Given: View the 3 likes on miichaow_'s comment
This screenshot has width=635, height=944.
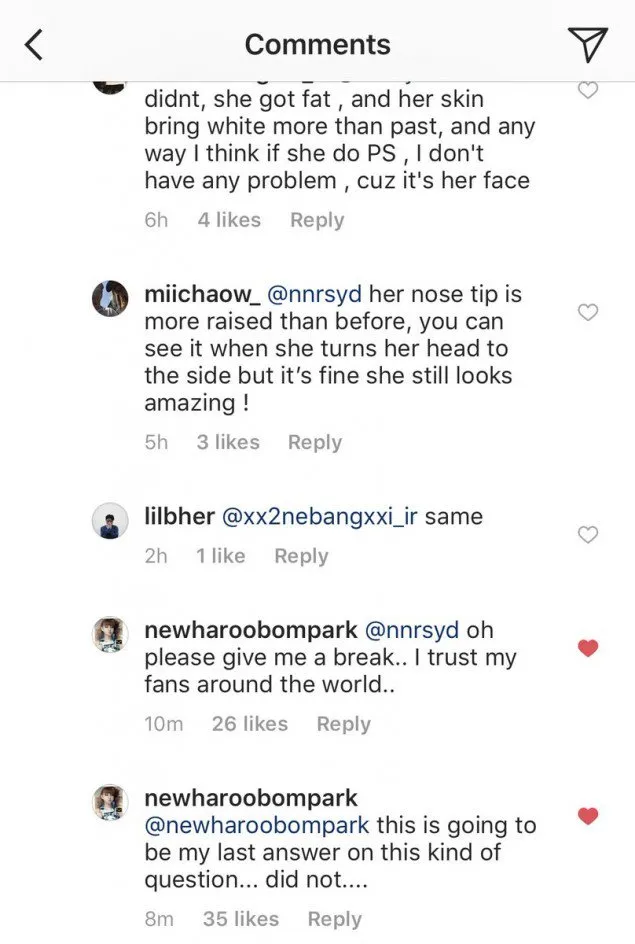Looking at the screenshot, I should pos(227,442).
